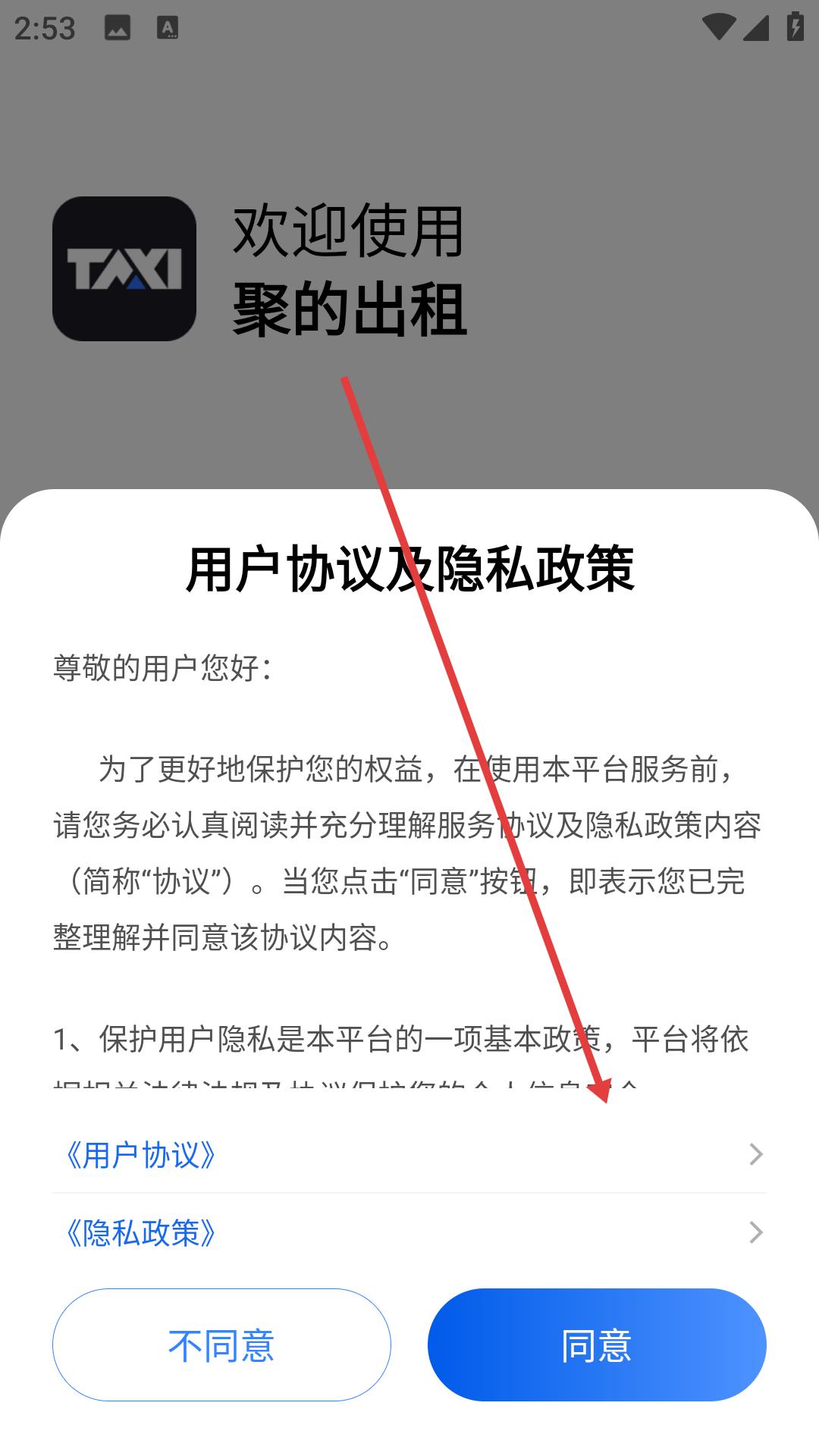
Task: Open the 《用户协议》 row
Action: point(409,1154)
